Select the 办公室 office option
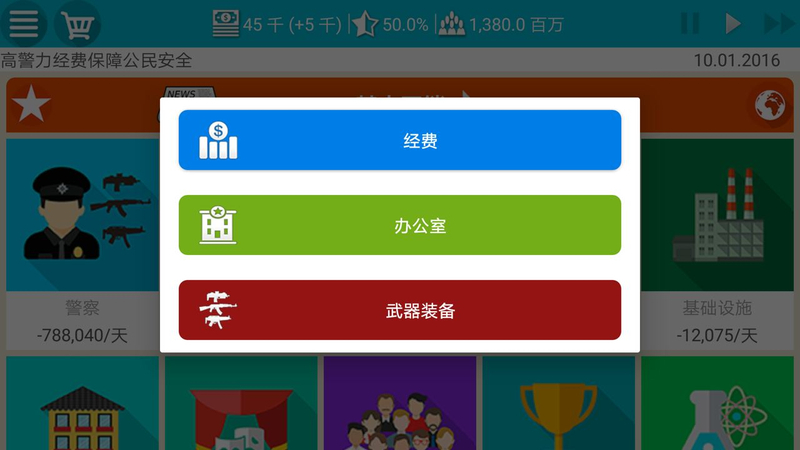The height and width of the screenshot is (450, 800). [400, 226]
